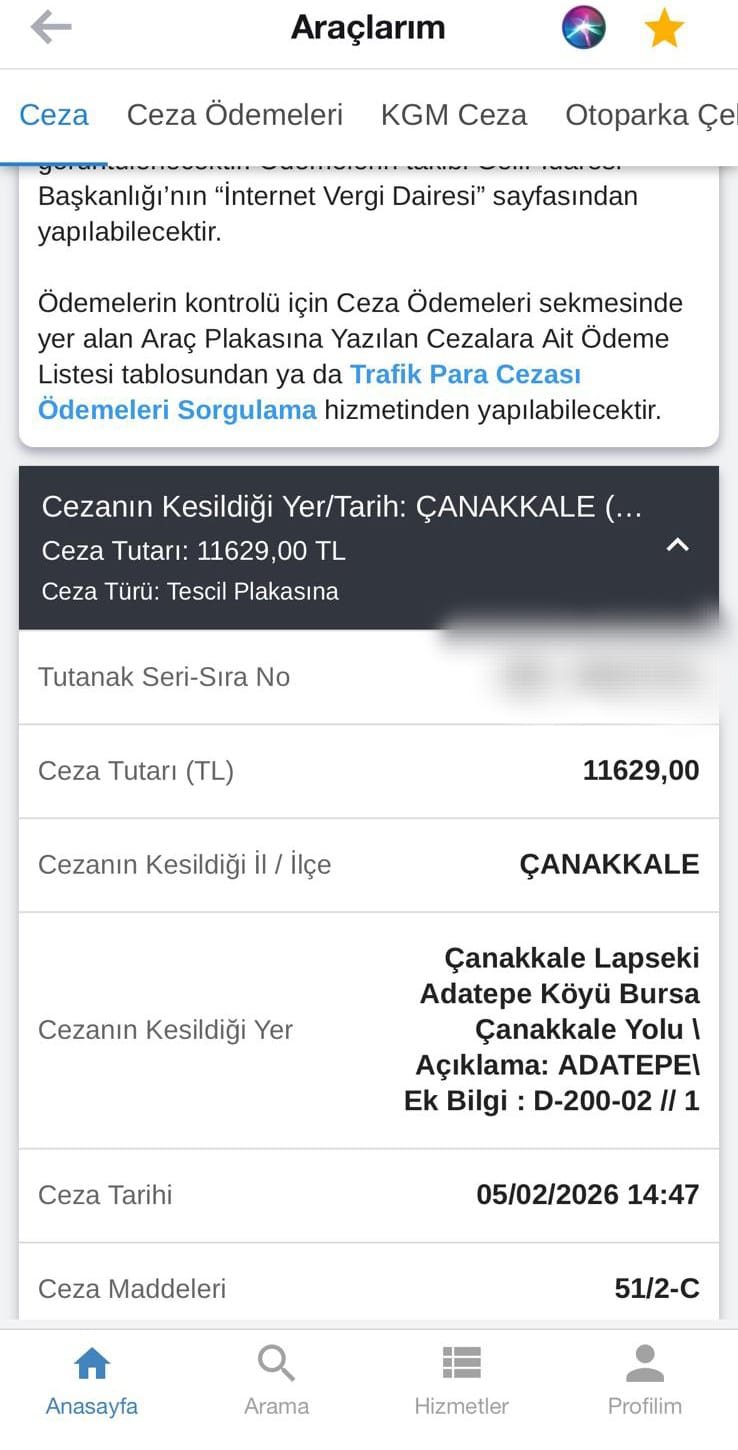
Task: Open the Hizmetler tab
Action: pos(461,1380)
